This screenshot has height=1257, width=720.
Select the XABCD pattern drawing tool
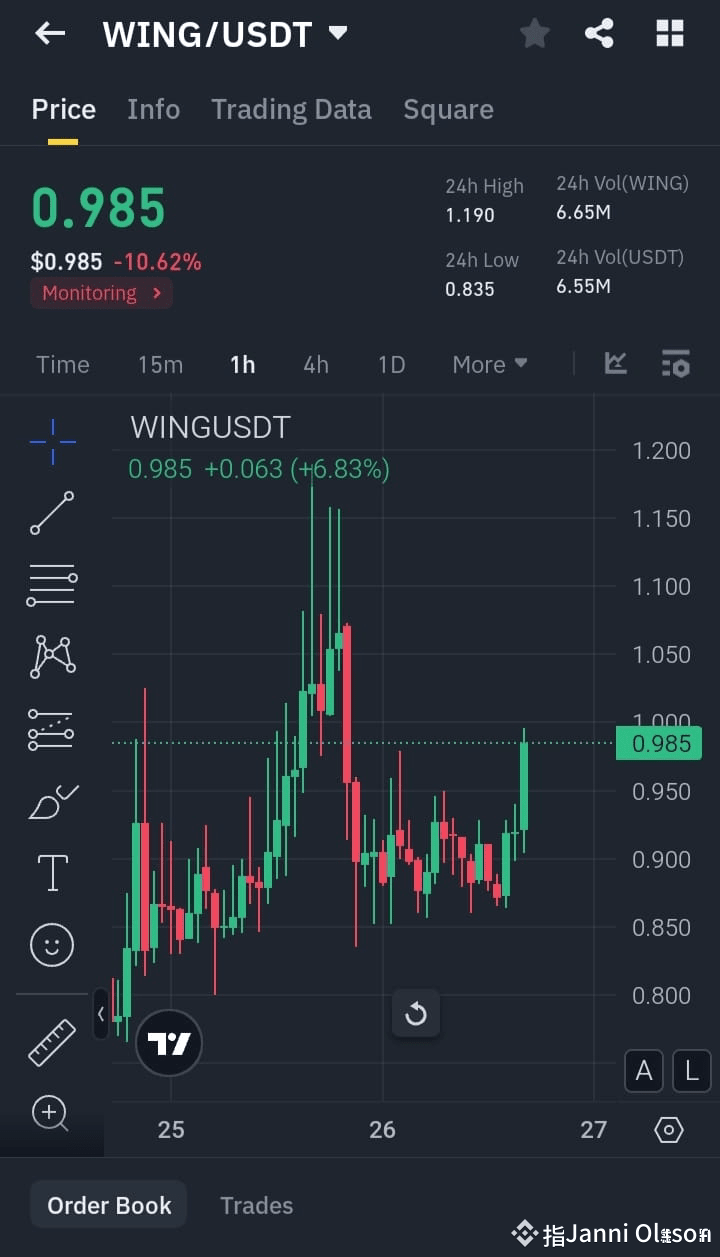click(51, 656)
